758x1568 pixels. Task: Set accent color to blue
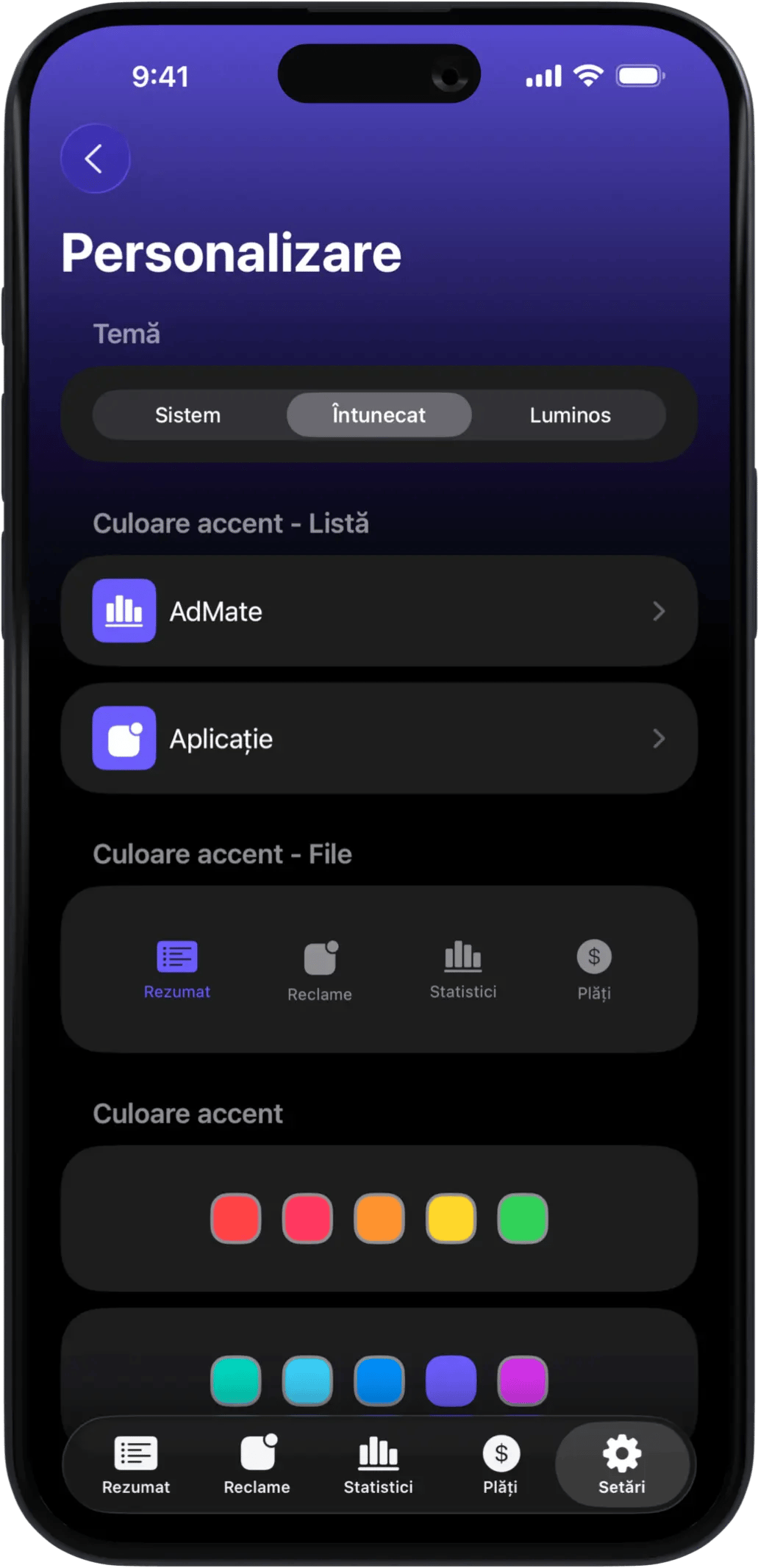coord(379,1380)
